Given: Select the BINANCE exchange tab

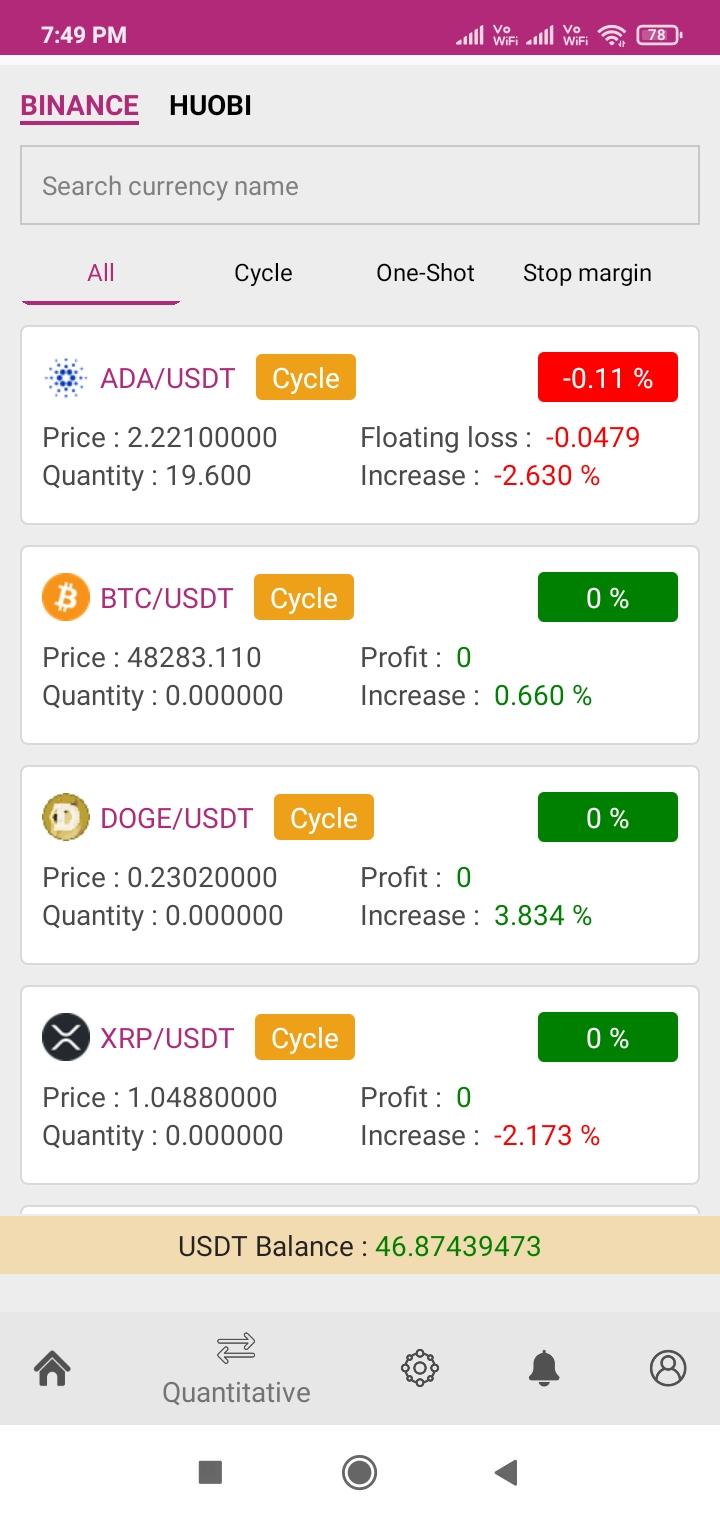Looking at the screenshot, I should point(80,105).
